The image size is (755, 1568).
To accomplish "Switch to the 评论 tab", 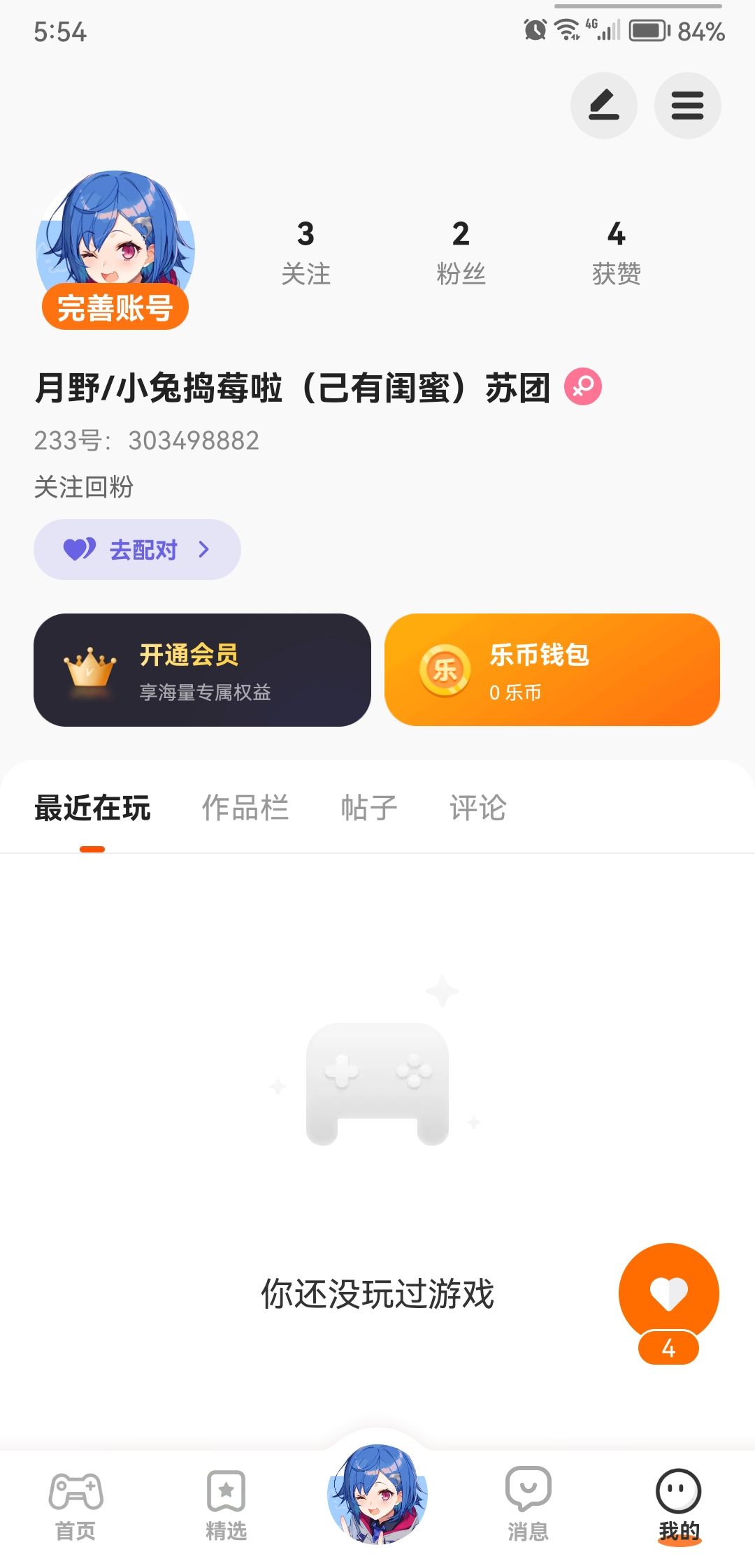I will click(x=478, y=808).
